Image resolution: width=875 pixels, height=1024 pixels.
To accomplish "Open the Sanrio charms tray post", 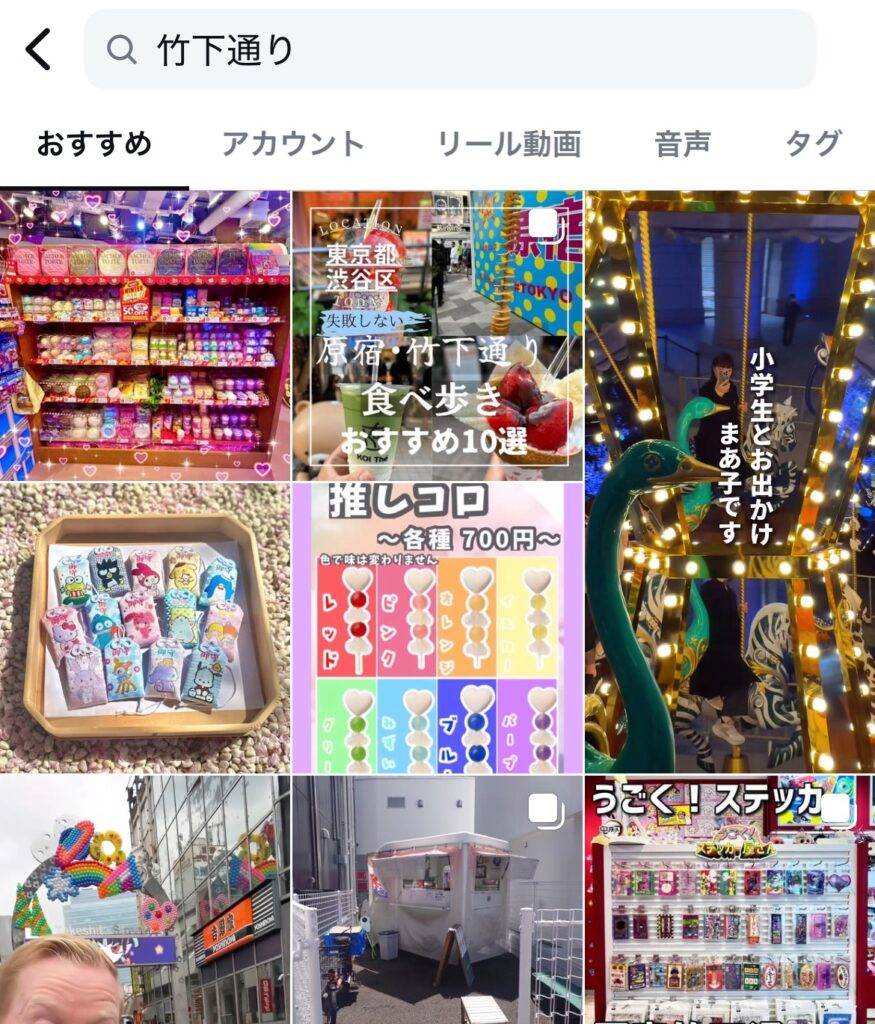I will click(145, 627).
